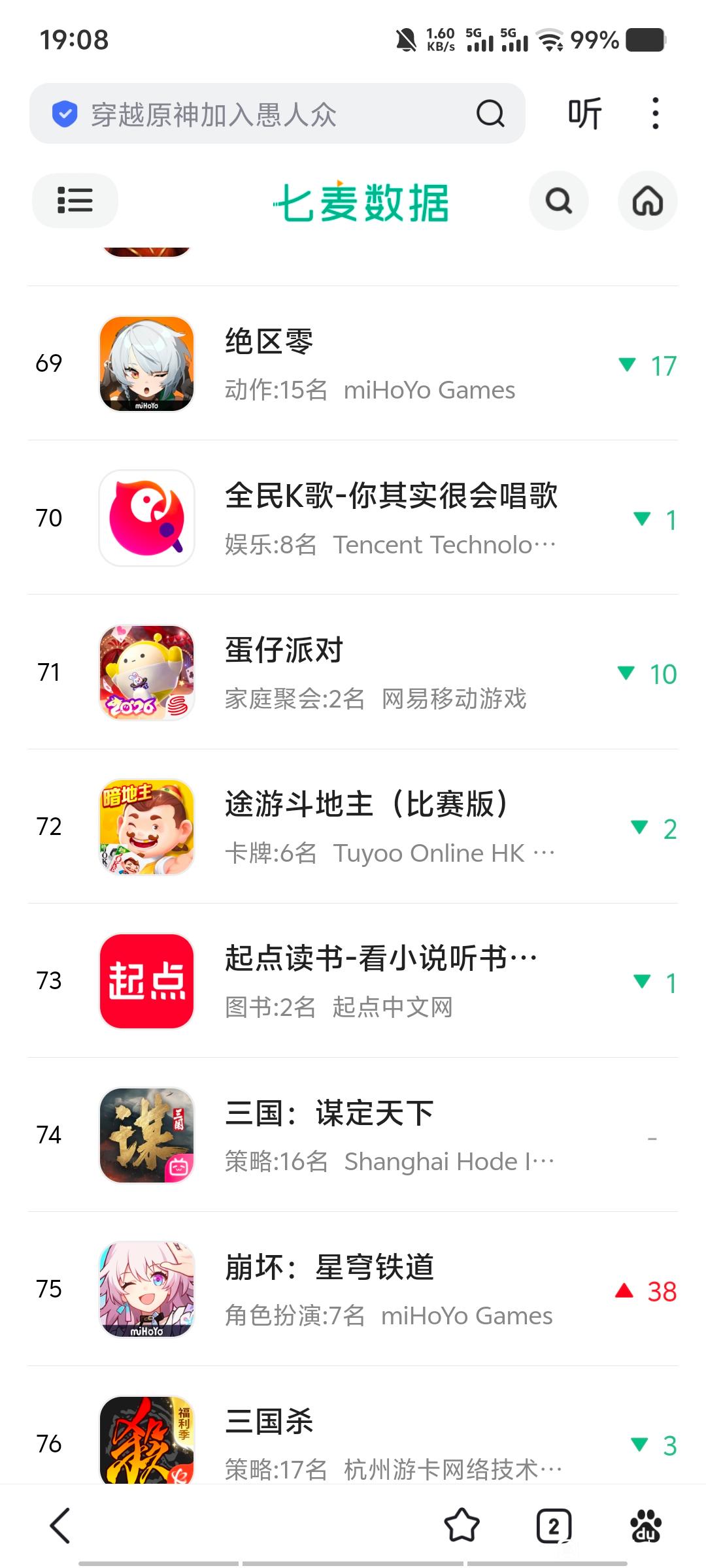
Task: Bookmark this page with star icon
Action: tap(462, 1526)
